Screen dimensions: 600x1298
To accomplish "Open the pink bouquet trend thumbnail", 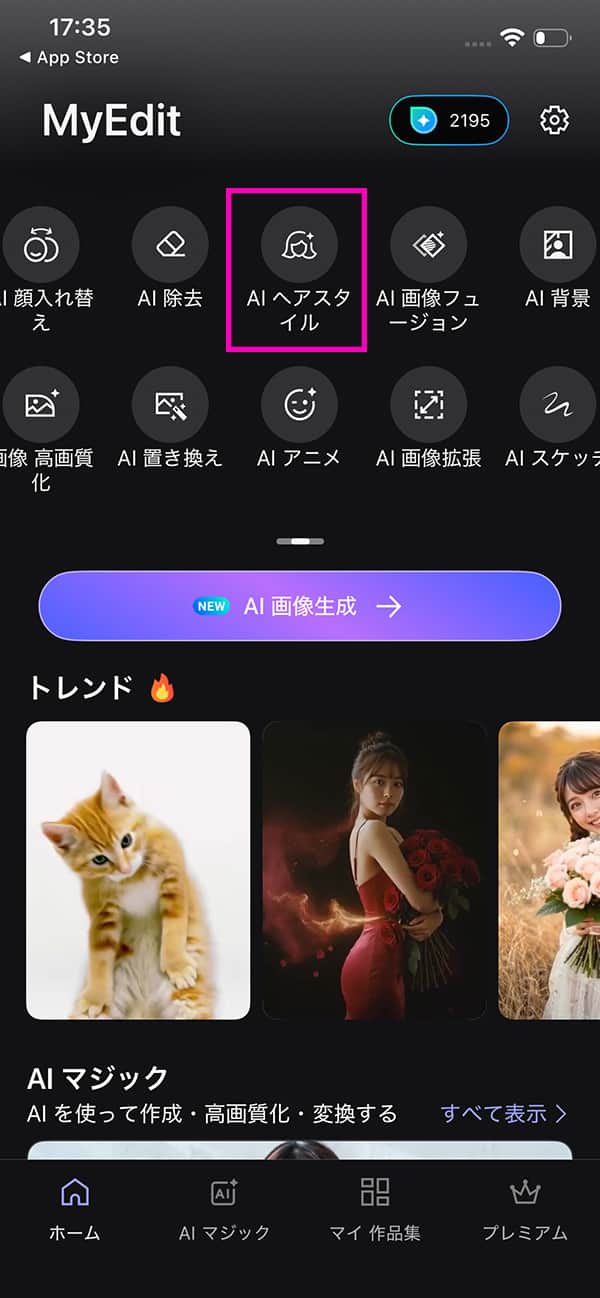I will coord(550,870).
